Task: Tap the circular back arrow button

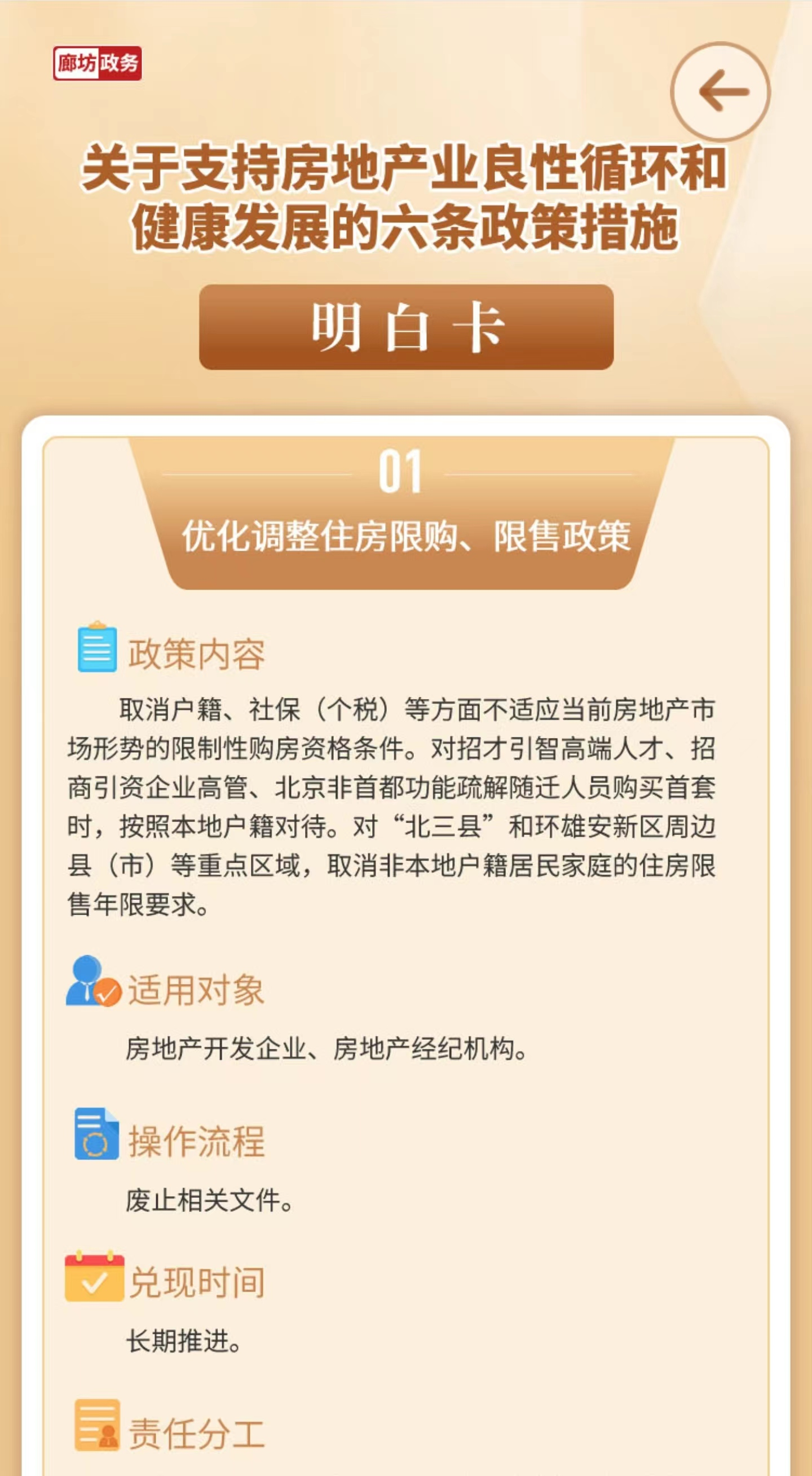Action: pos(721,91)
